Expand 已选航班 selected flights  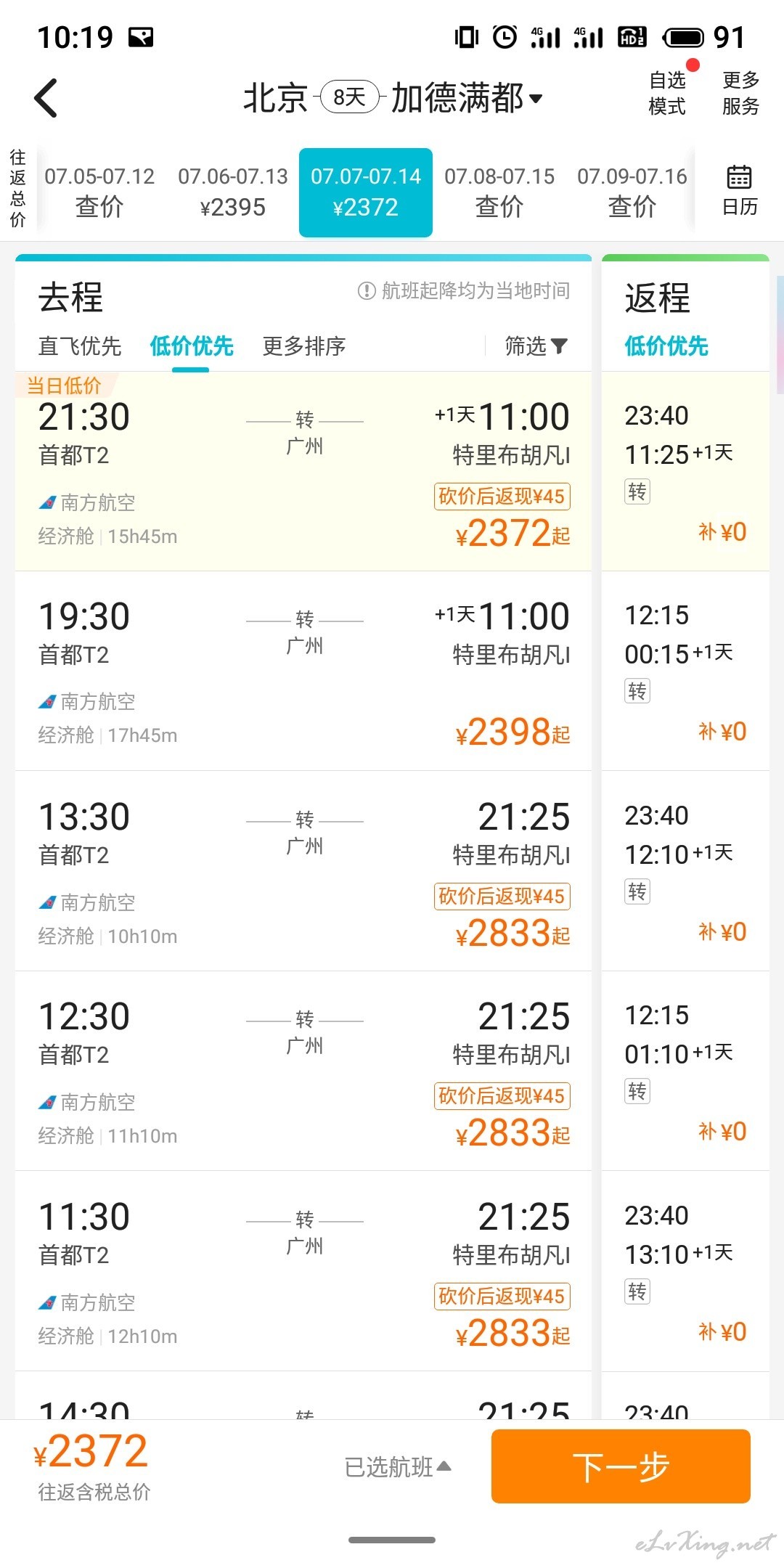point(398,1467)
